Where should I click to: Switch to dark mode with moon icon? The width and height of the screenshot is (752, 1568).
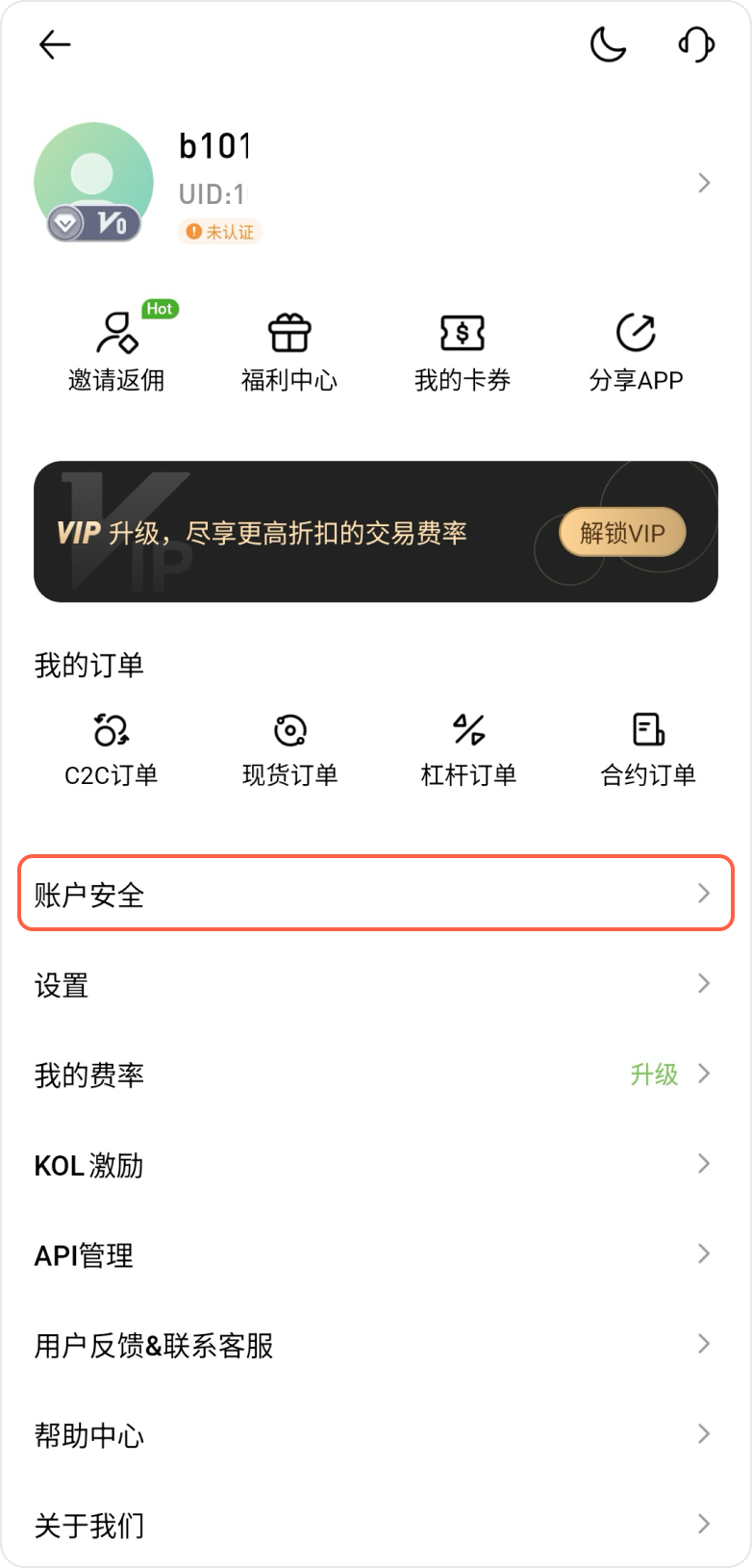tap(608, 44)
